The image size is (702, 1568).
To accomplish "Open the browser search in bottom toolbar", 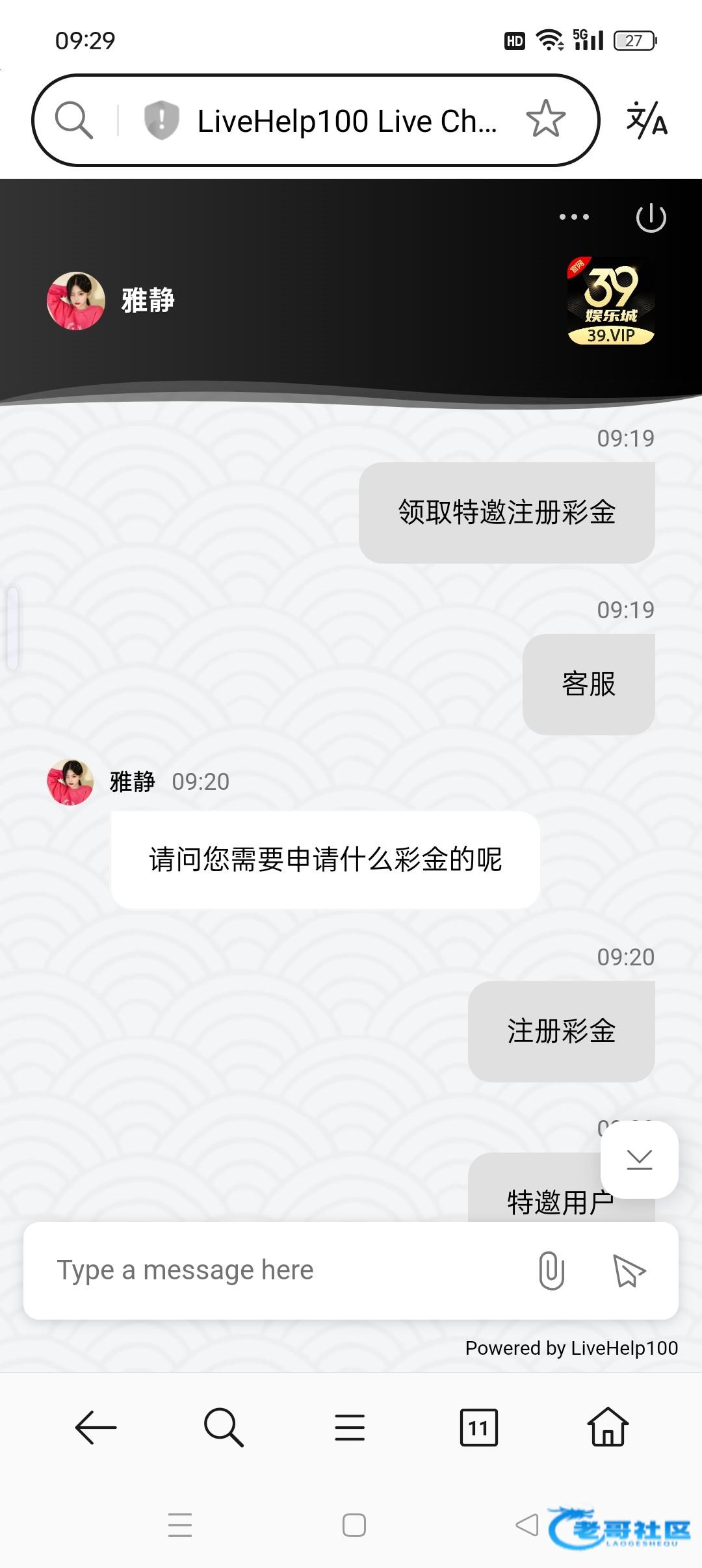I will (223, 1428).
